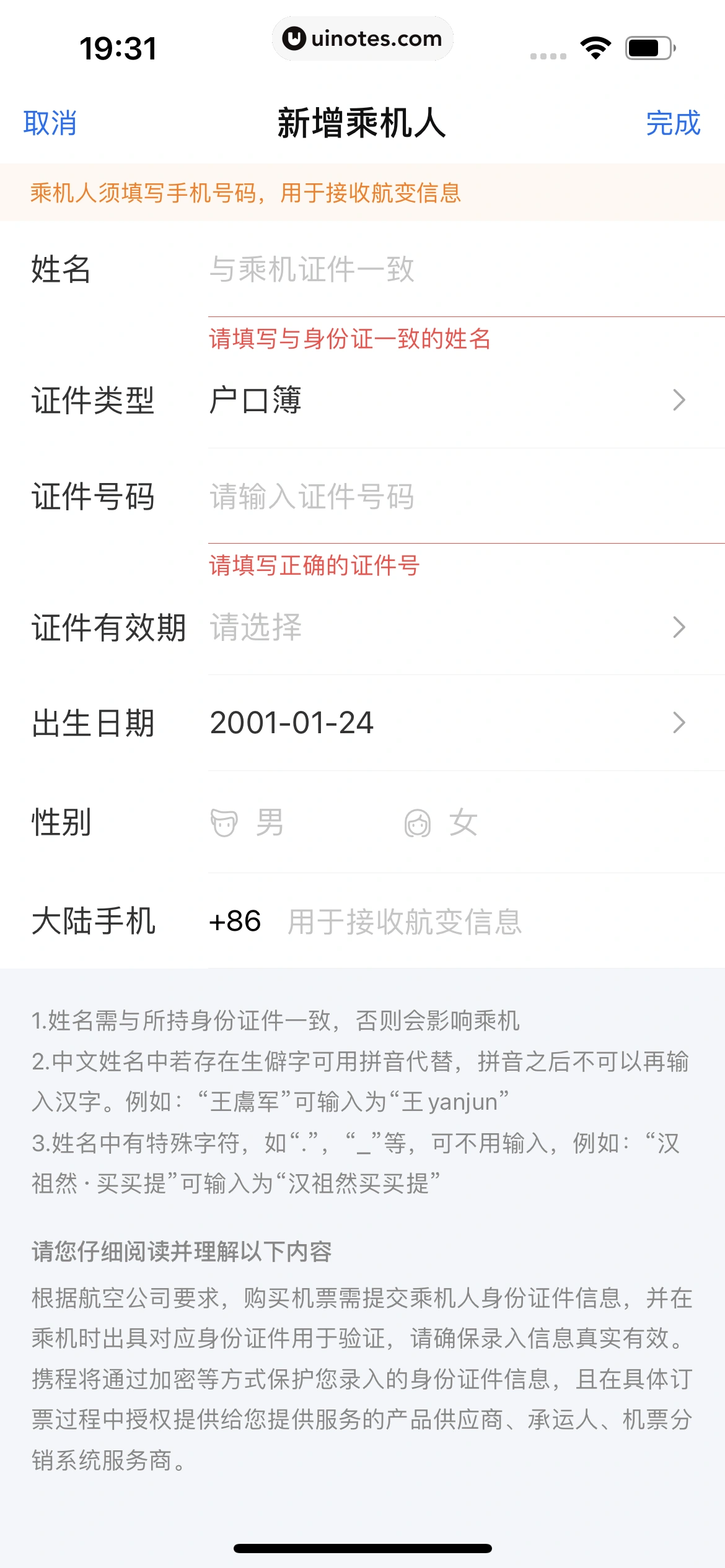725x1568 pixels.
Task: Open the 证件有效期 date selector
Action: pyautogui.click(x=446, y=627)
